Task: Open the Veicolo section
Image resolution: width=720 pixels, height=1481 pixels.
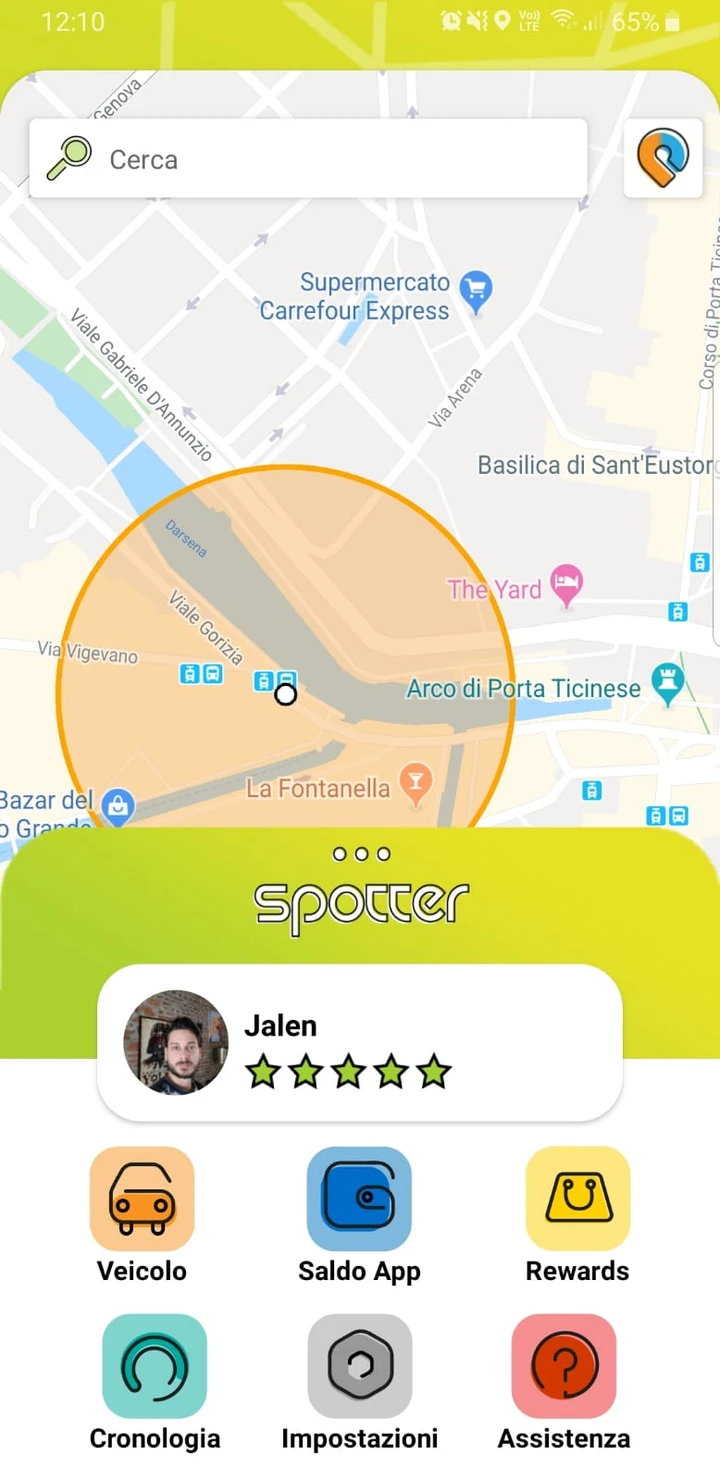Action: [142, 1198]
